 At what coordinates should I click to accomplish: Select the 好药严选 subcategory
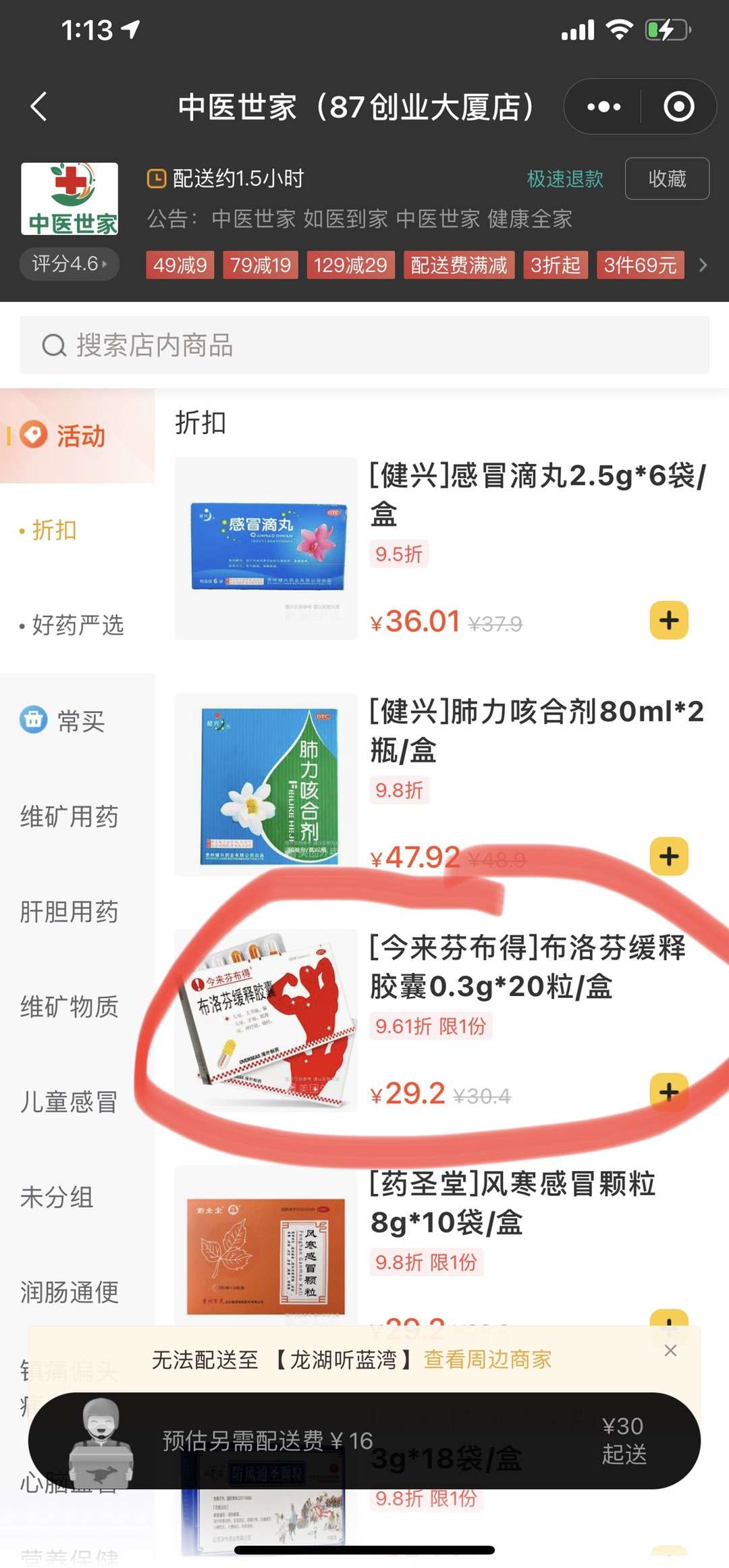click(x=78, y=625)
